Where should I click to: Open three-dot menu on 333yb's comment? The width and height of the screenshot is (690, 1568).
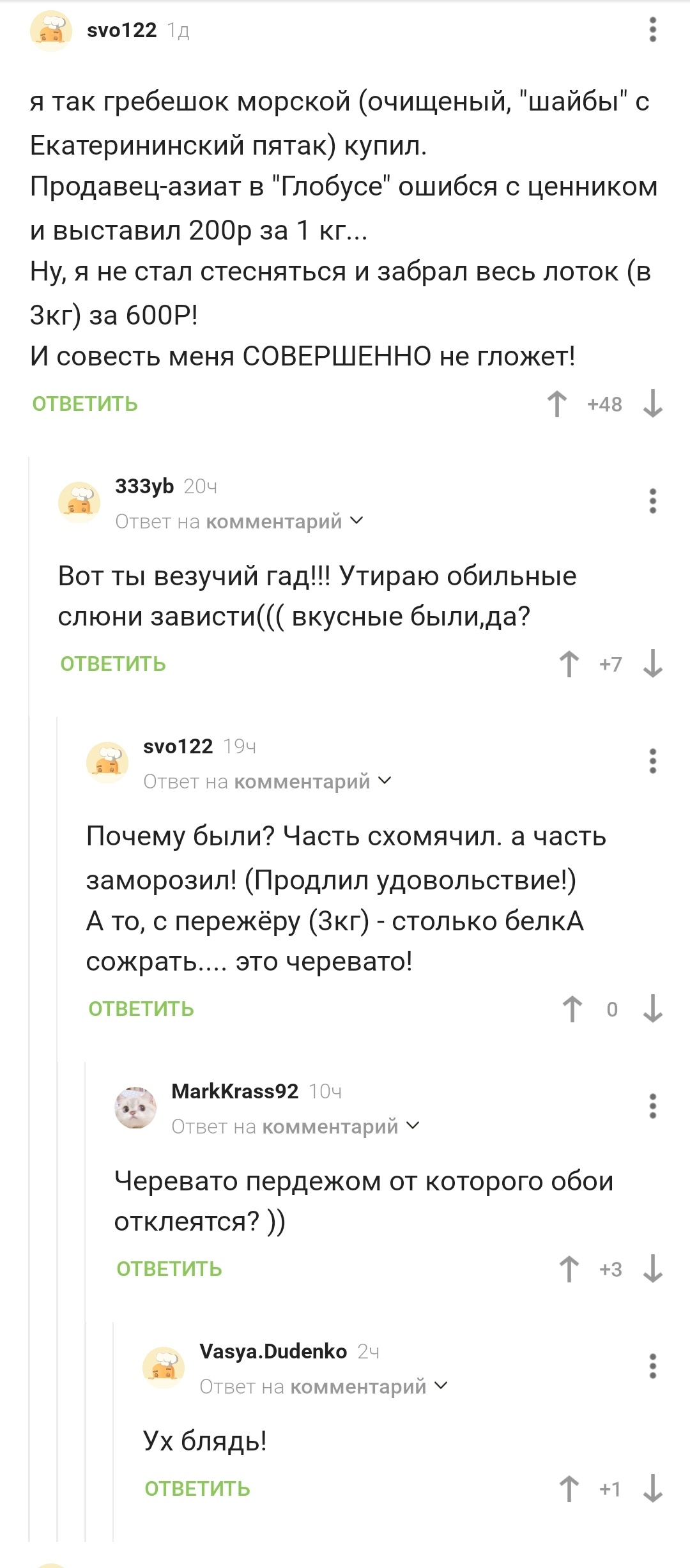pos(652,501)
